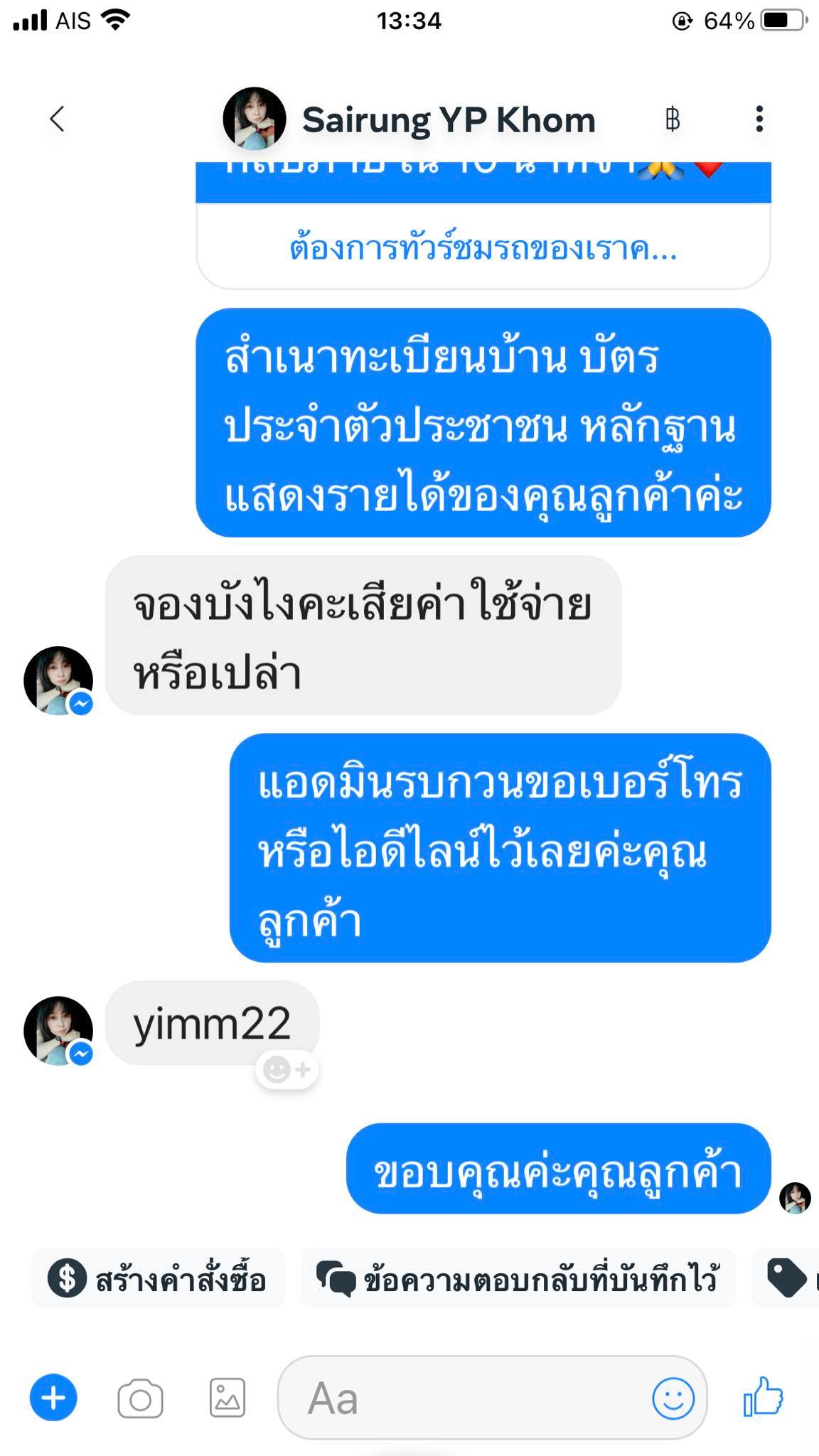Image resolution: width=819 pixels, height=1456 pixels.
Task: Launch the camera from the message bar
Action: pyautogui.click(x=140, y=1398)
